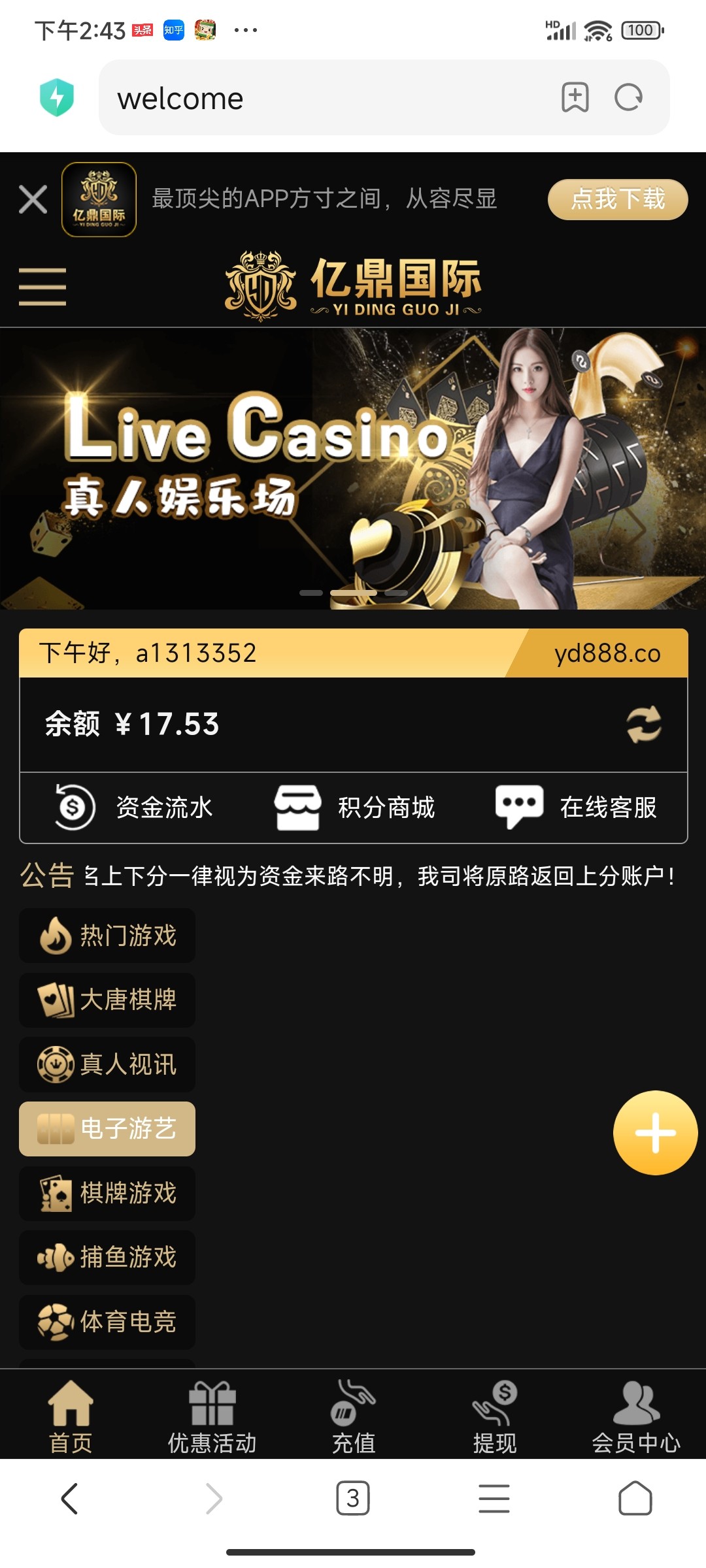Show the 体育电竞 category
The width and height of the screenshot is (706, 1568).
[x=107, y=1322]
